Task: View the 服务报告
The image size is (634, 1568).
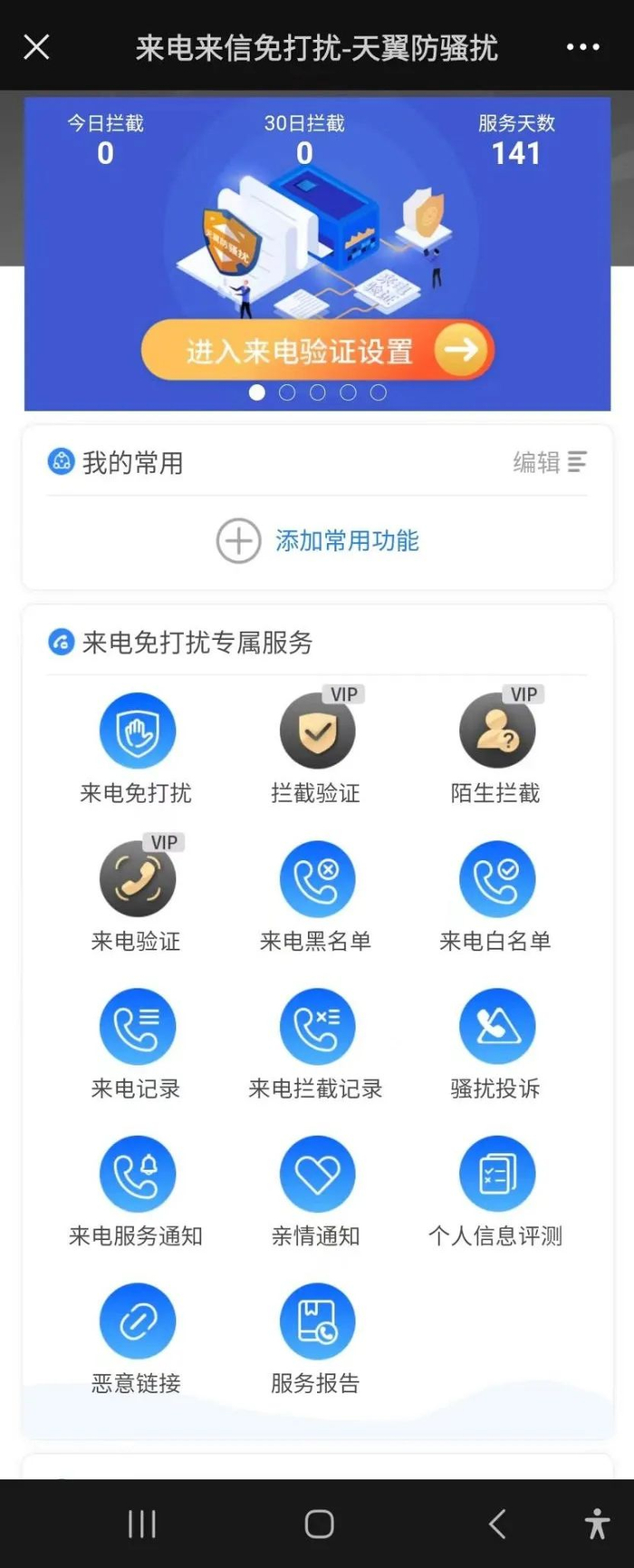Action: pos(316,1322)
